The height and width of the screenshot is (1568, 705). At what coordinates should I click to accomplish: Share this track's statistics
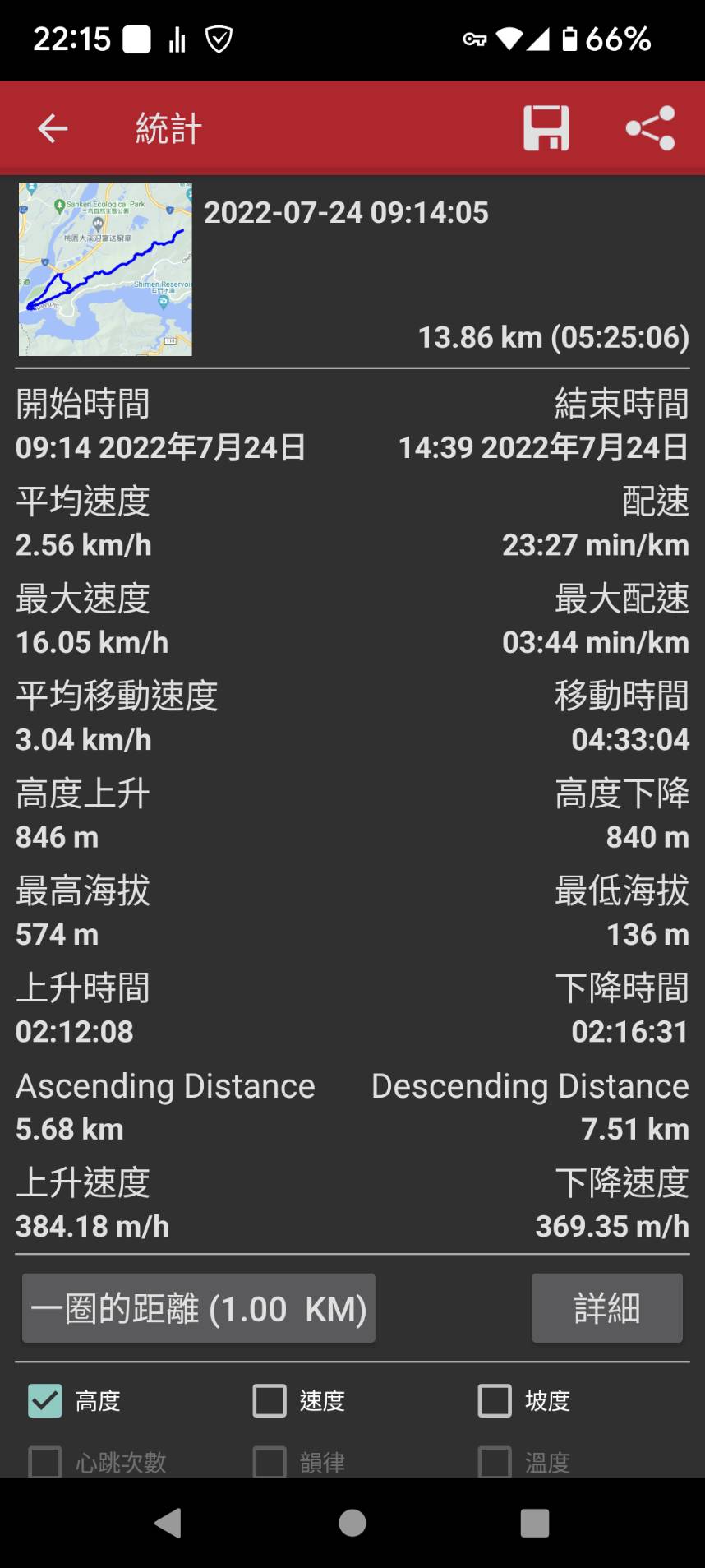click(x=651, y=128)
